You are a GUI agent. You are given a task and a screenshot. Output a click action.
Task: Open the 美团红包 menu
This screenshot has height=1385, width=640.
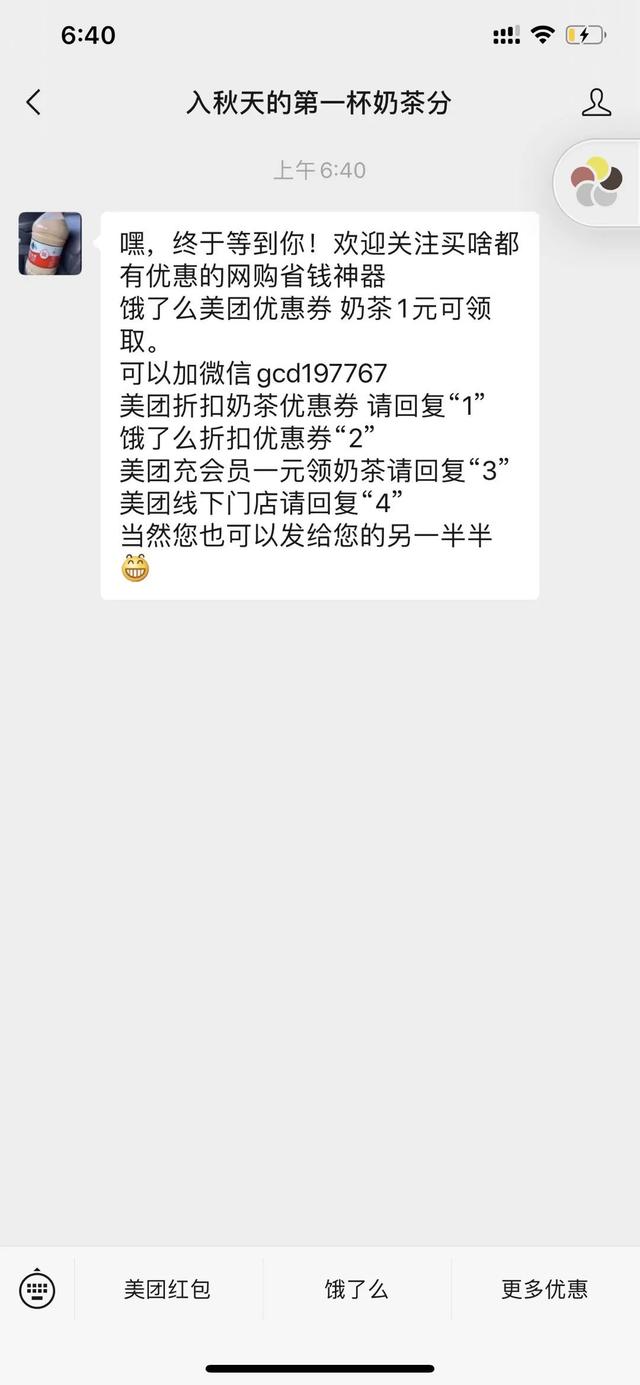coord(168,1289)
